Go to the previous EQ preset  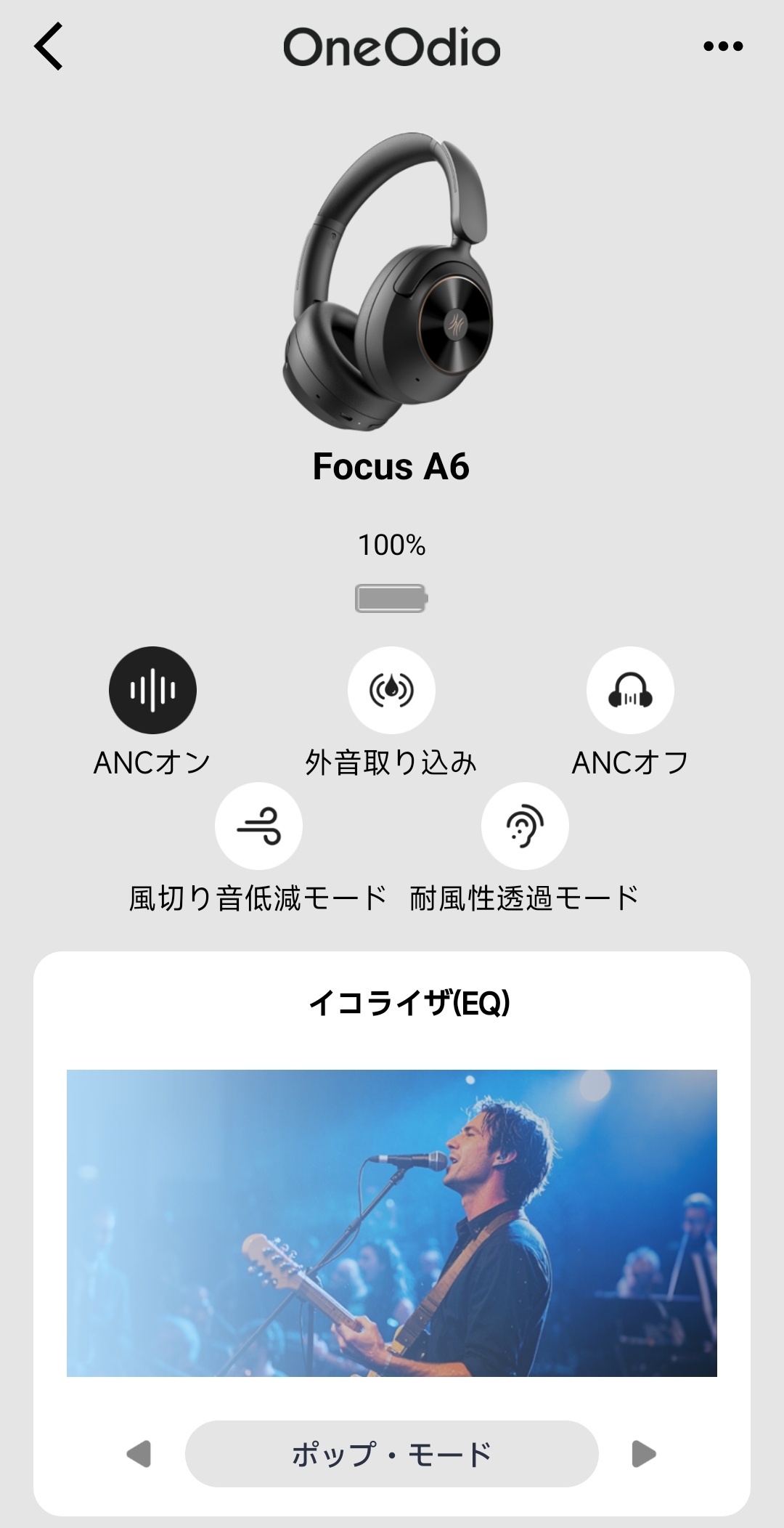(x=139, y=1454)
